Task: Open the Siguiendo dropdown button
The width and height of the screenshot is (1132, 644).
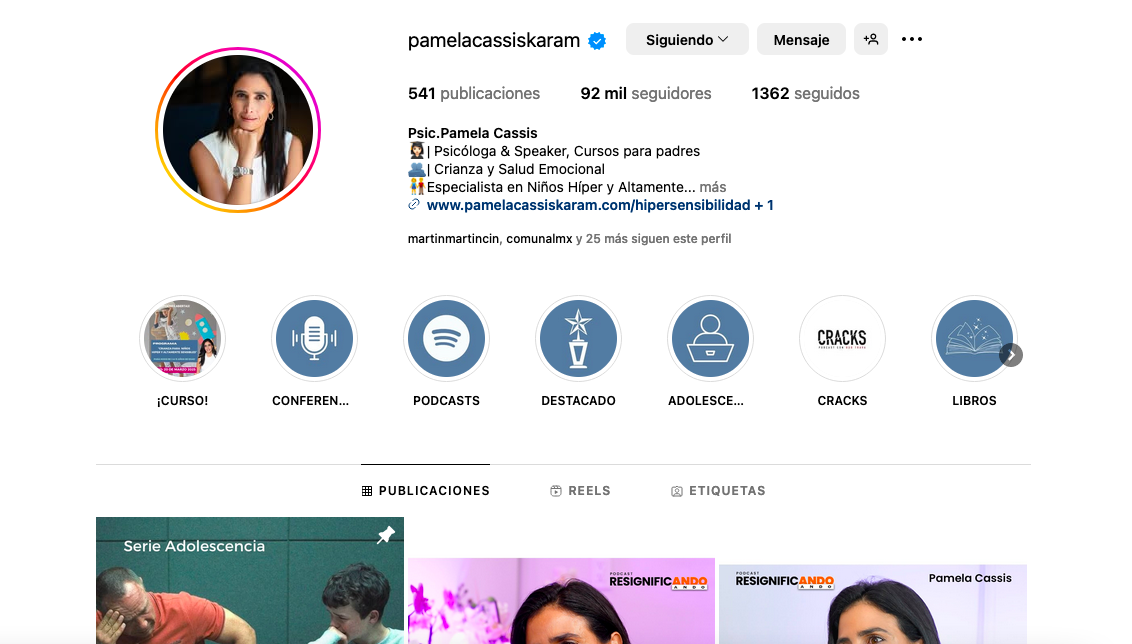Action: tap(686, 40)
